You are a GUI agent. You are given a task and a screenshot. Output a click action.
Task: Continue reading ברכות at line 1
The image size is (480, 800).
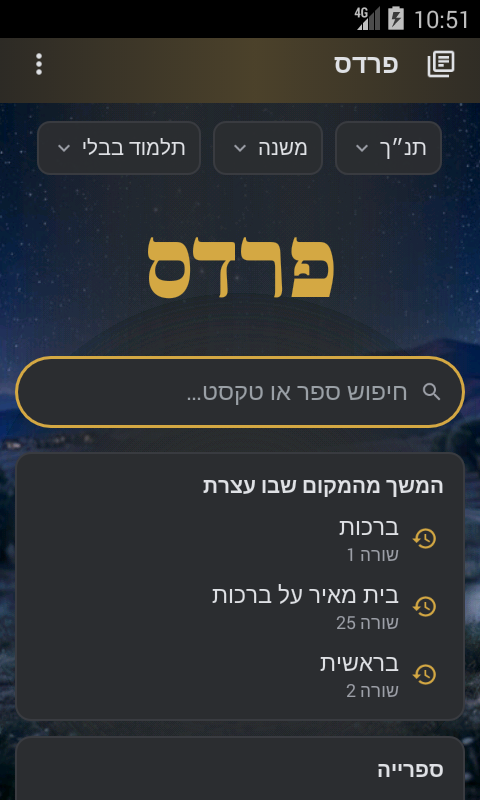coord(240,539)
